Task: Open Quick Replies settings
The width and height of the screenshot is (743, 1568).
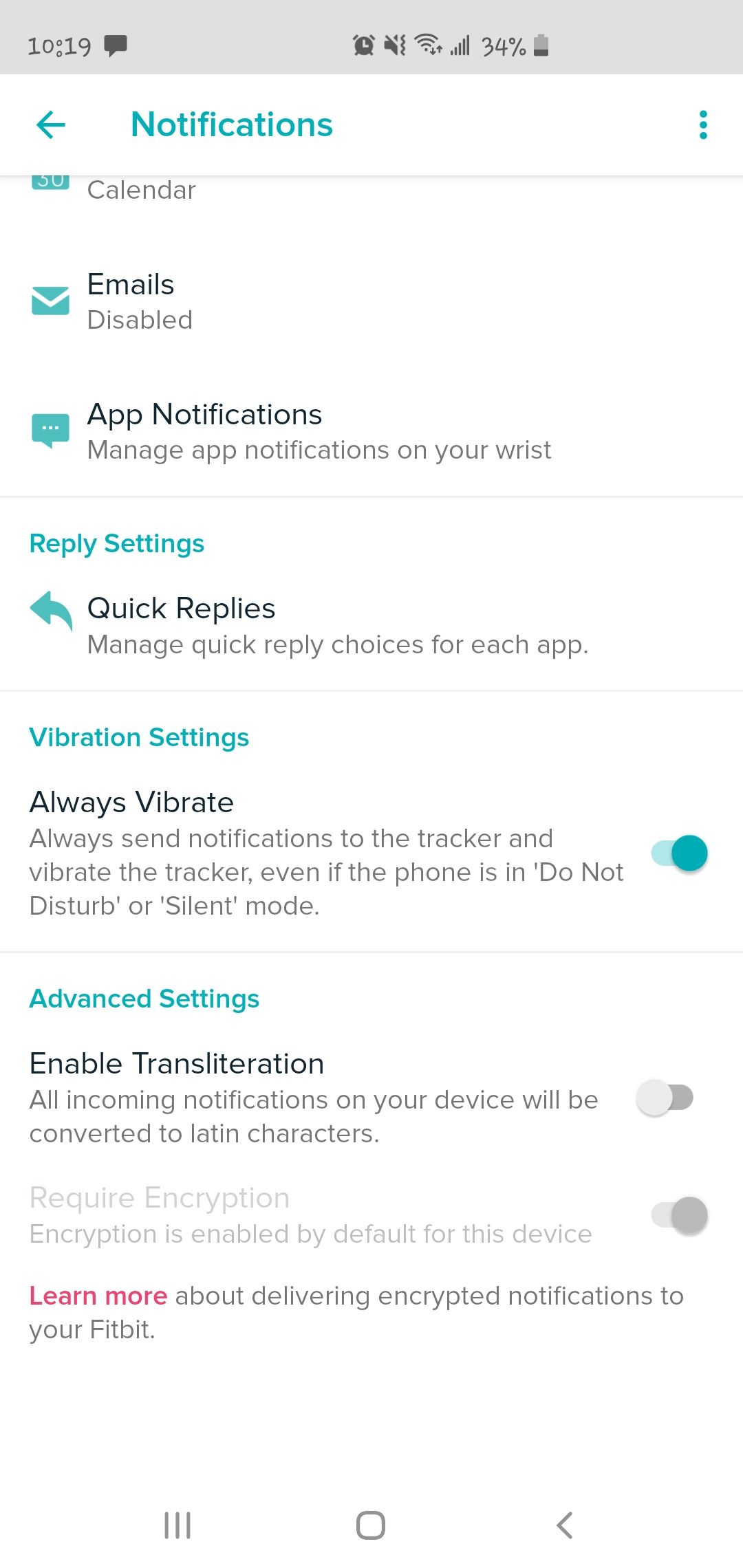Action: (x=182, y=625)
